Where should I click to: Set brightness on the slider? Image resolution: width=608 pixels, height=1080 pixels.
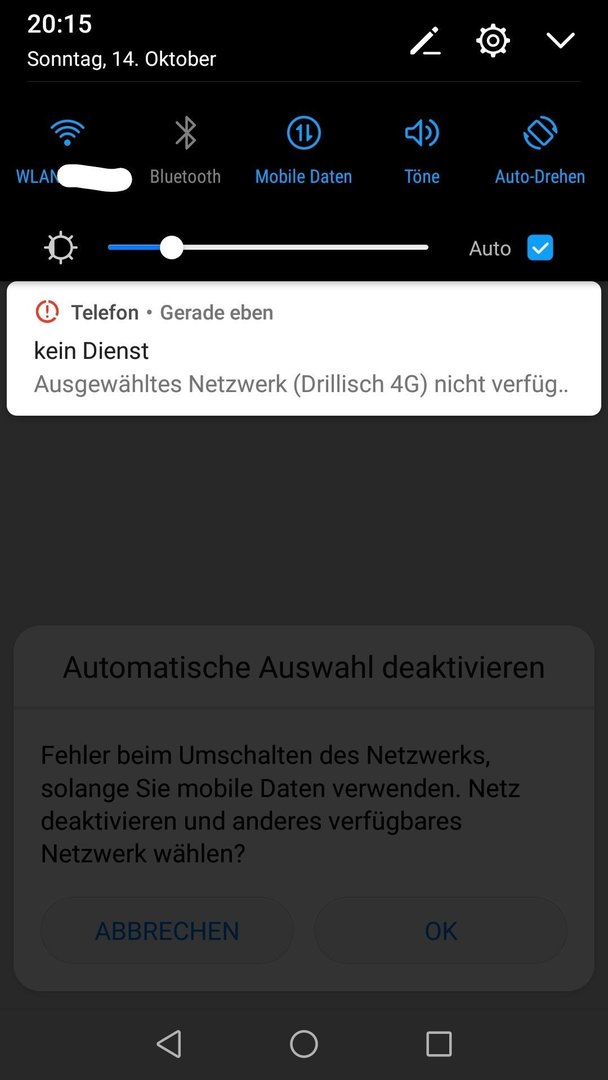(x=268, y=247)
